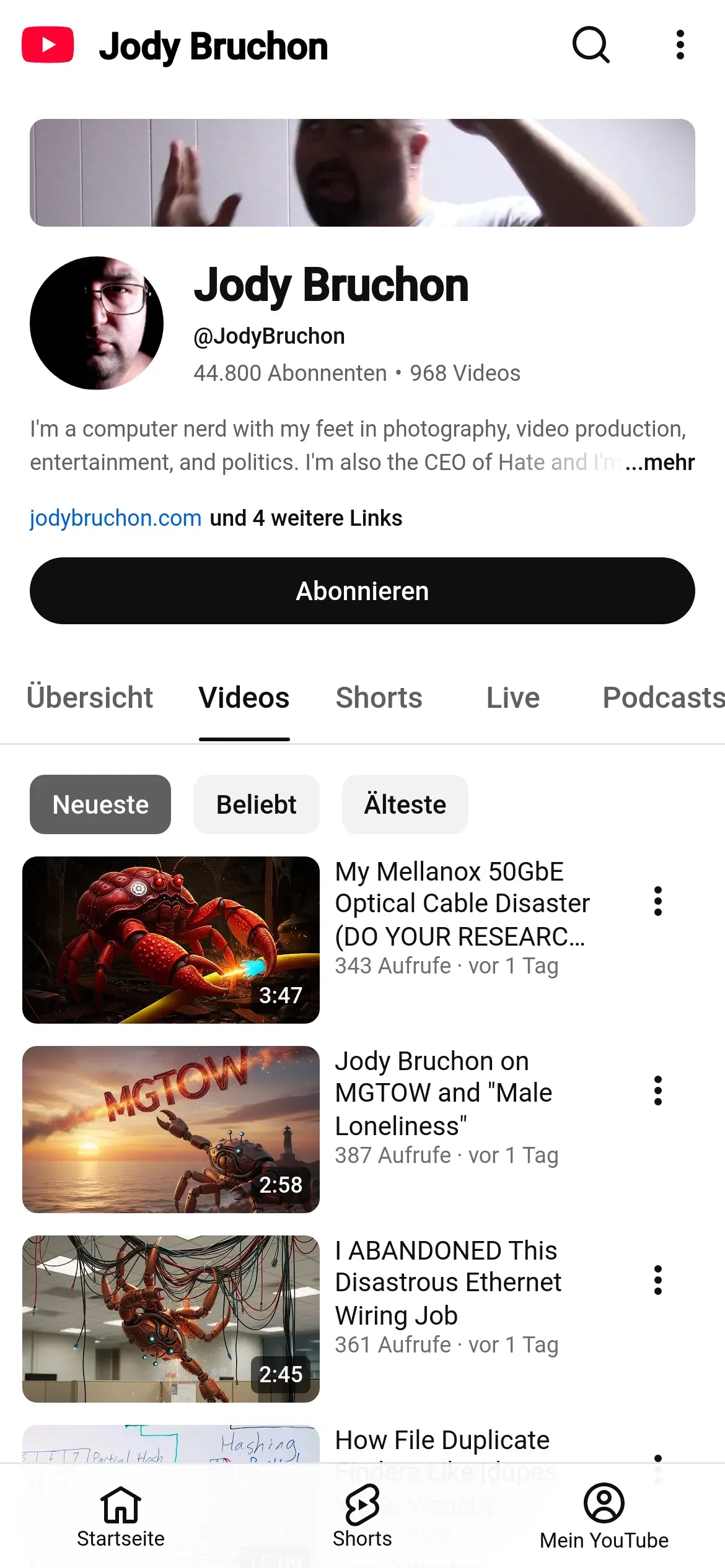
Task: Play the Mellanox 50GbE Optical Cable video
Action: (171, 939)
